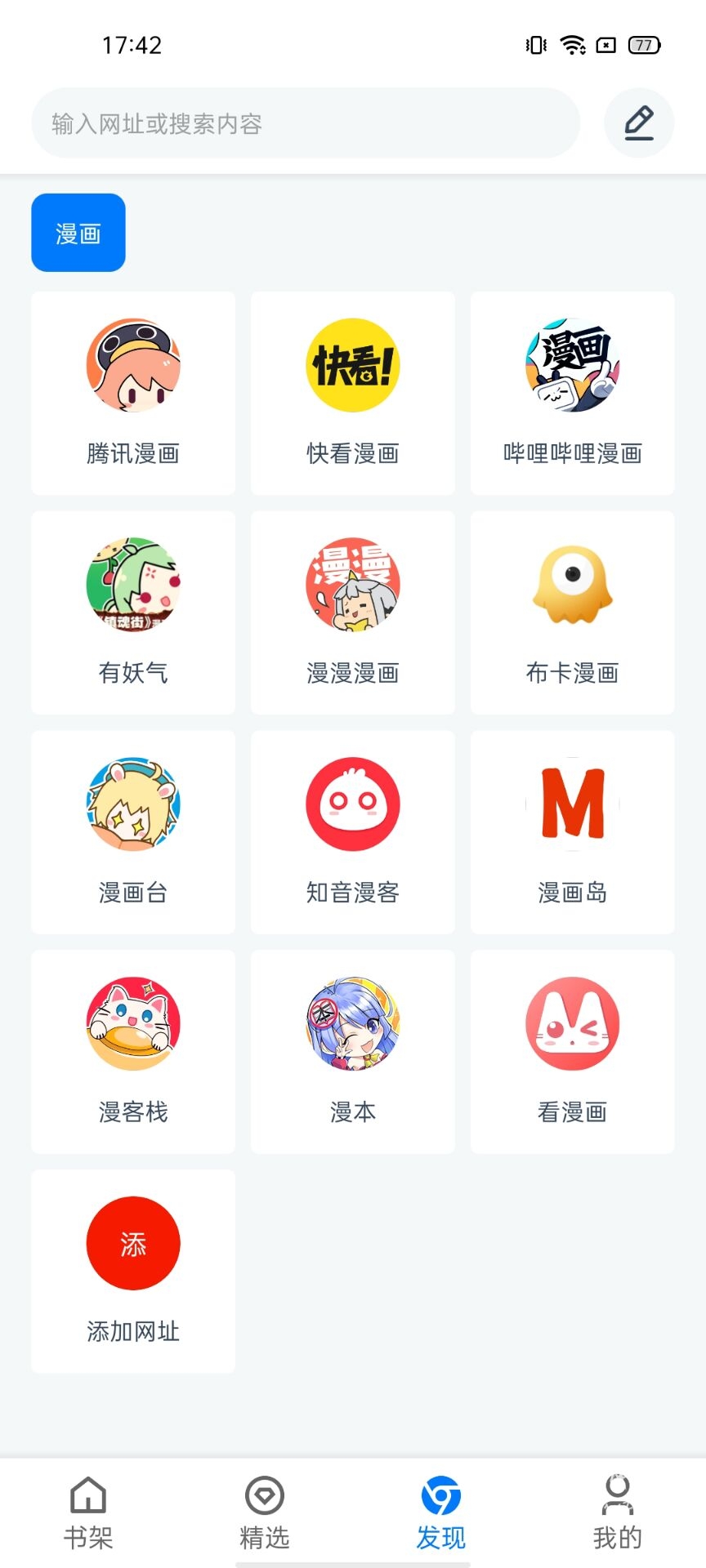Tap 添加网址 to add a website
Image resolution: width=706 pixels, height=1568 pixels.
(x=133, y=1271)
